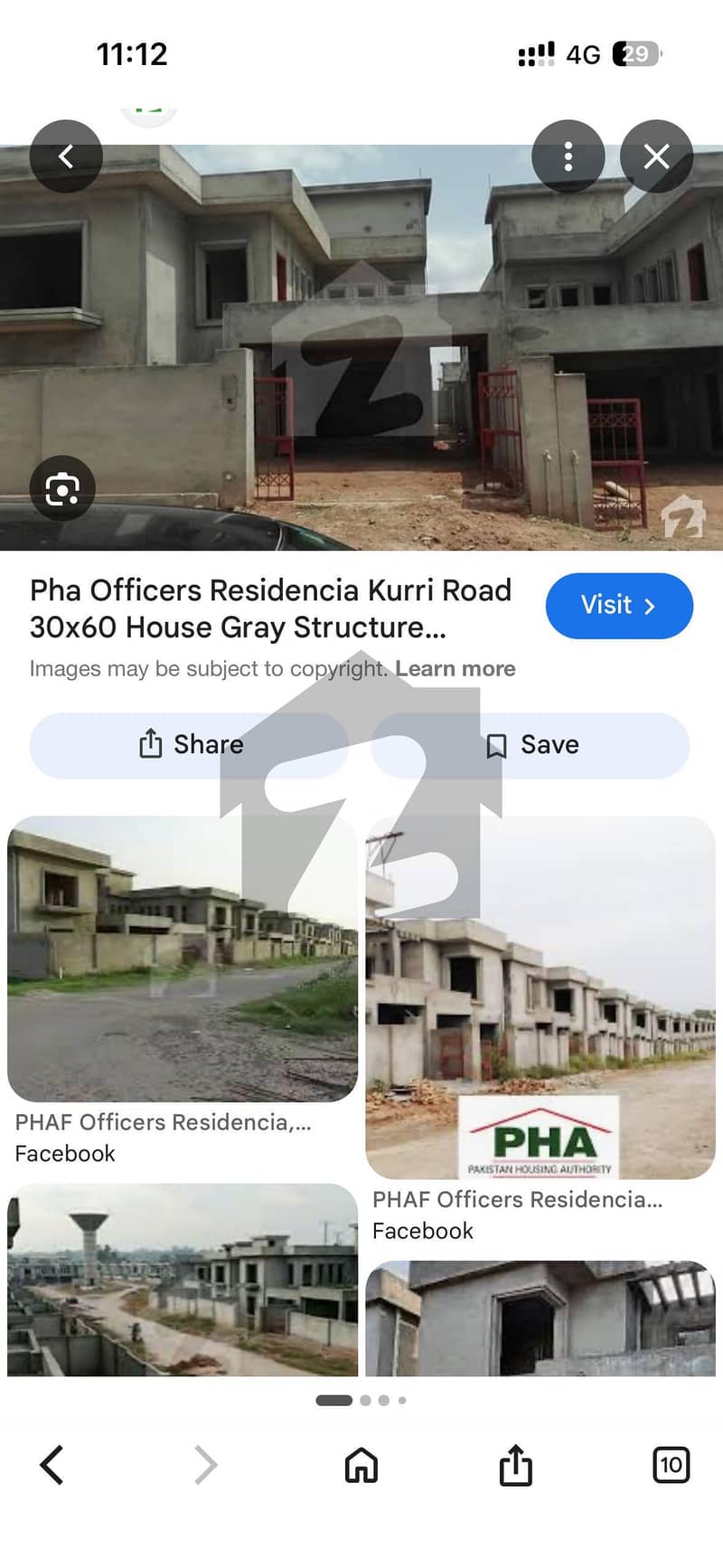
Task: Open the PHAF Officers Residencia street-view thumbnail
Action: pos(183,959)
